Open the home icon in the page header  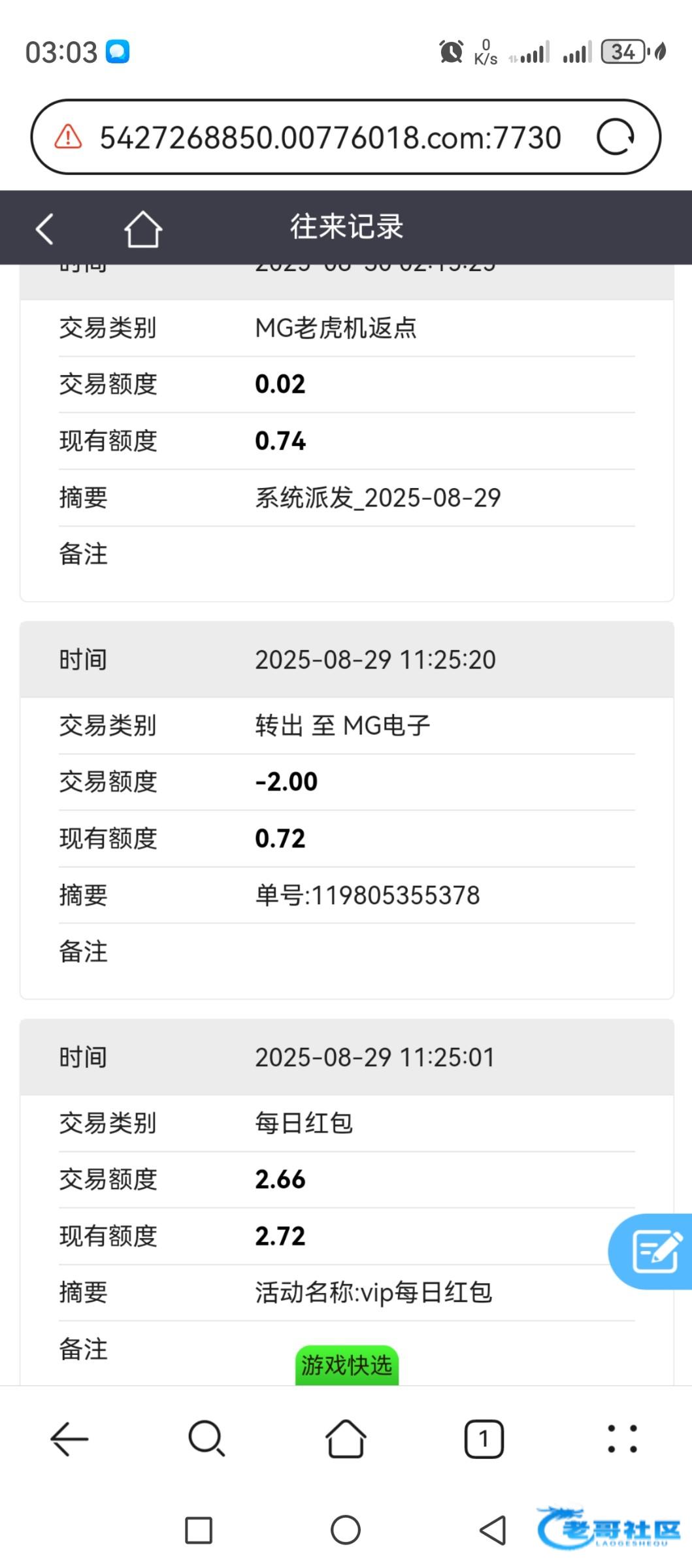(x=143, y=229)
